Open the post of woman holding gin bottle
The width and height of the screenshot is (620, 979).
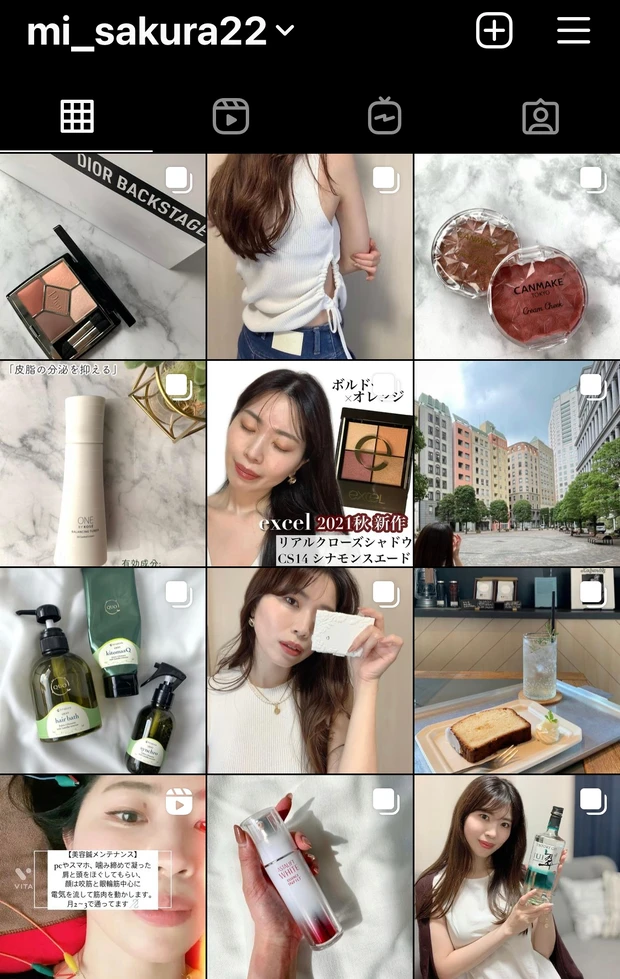(x=516, y=876)
